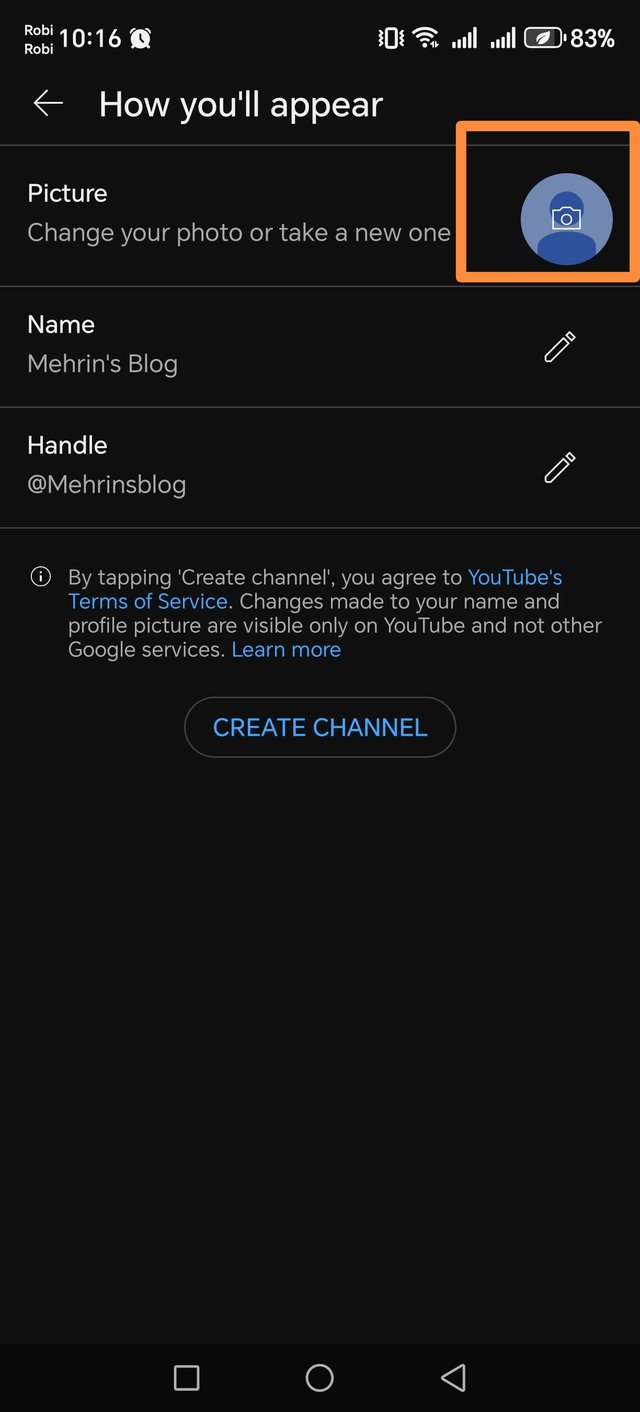The image size is (640, 1412).
Task: Change the profile picture via camera avatar
Action: [566, 219]
